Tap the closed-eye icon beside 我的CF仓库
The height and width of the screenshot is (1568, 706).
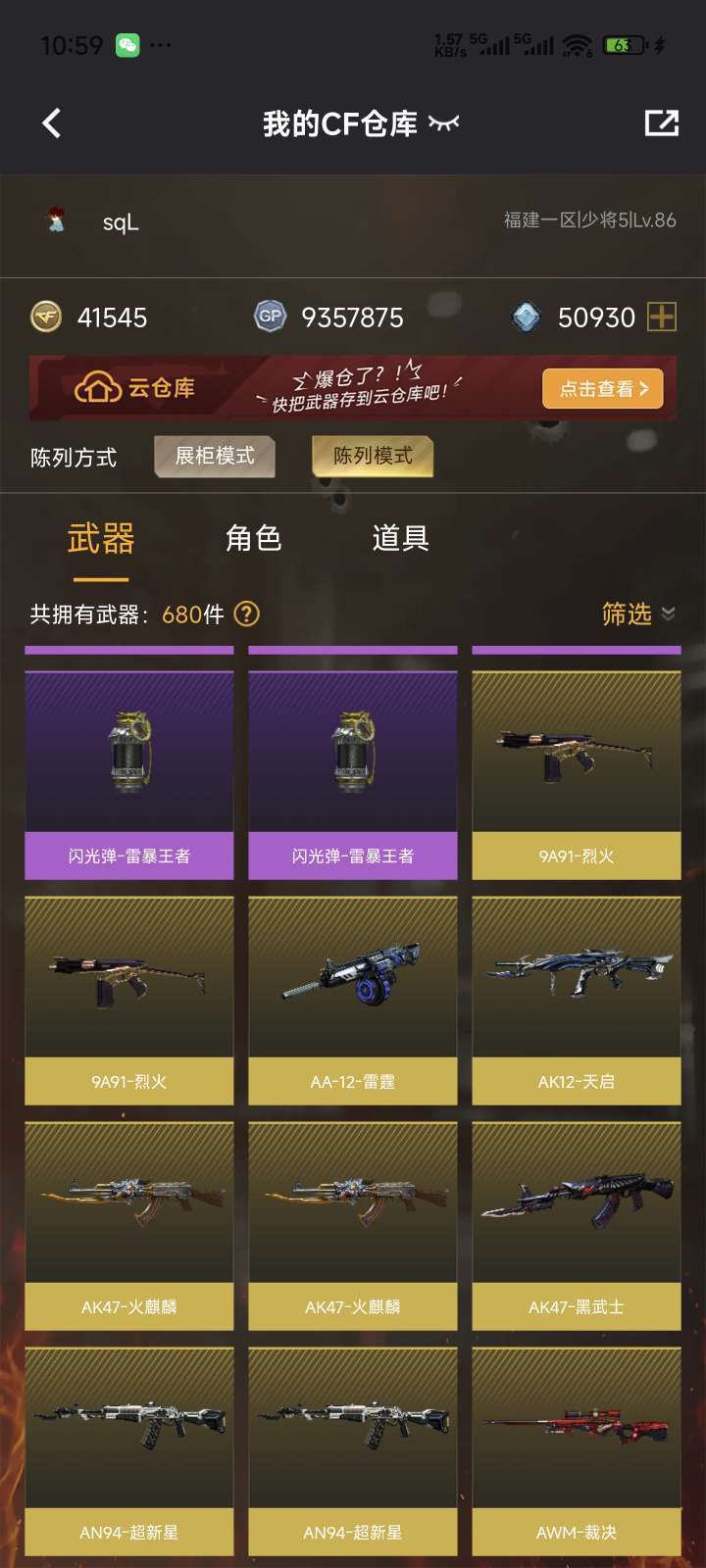point(443,123)
